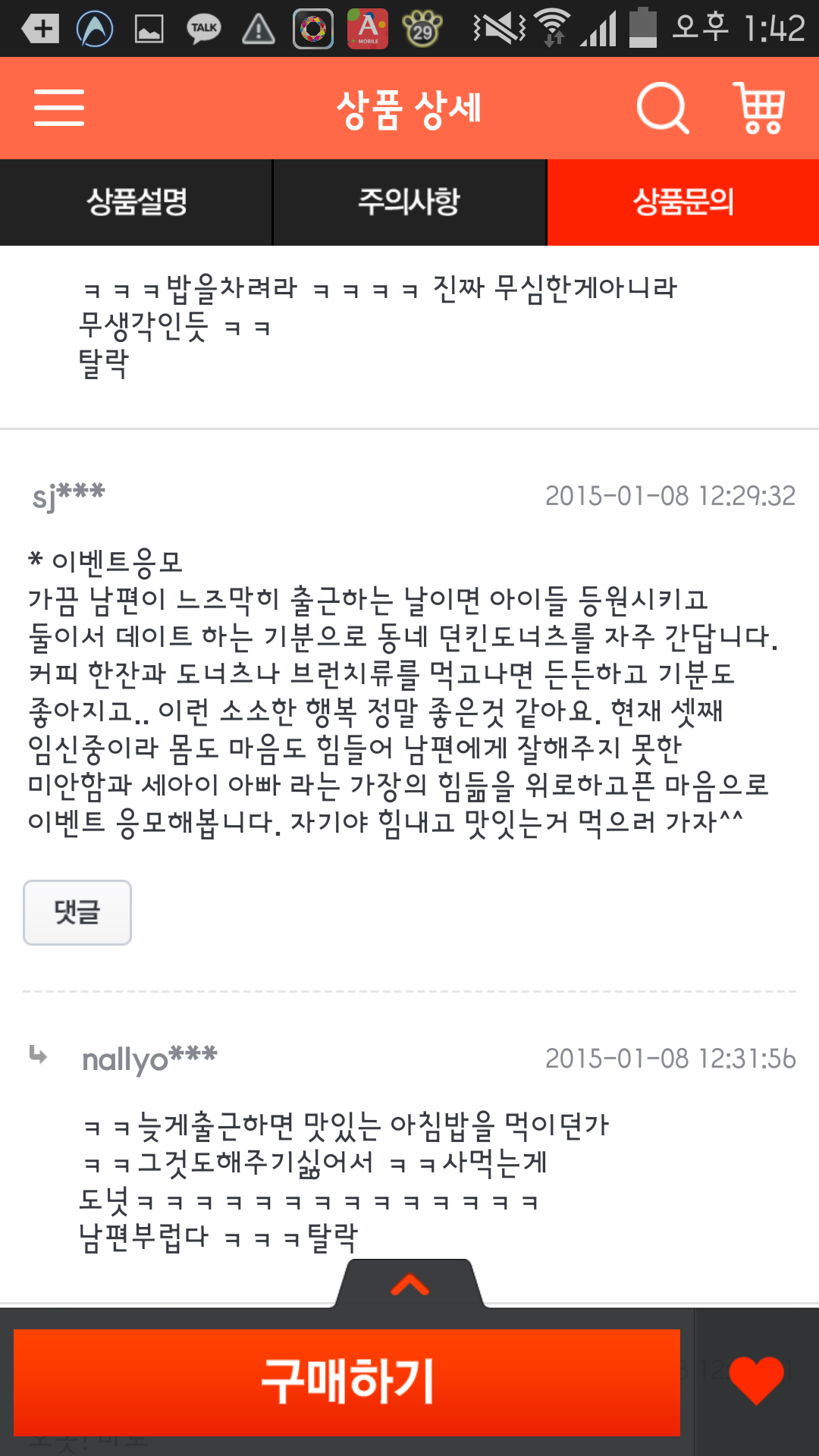819x1456 pixels.
Task: Open search from the top bar
Action: coord(663,108)
